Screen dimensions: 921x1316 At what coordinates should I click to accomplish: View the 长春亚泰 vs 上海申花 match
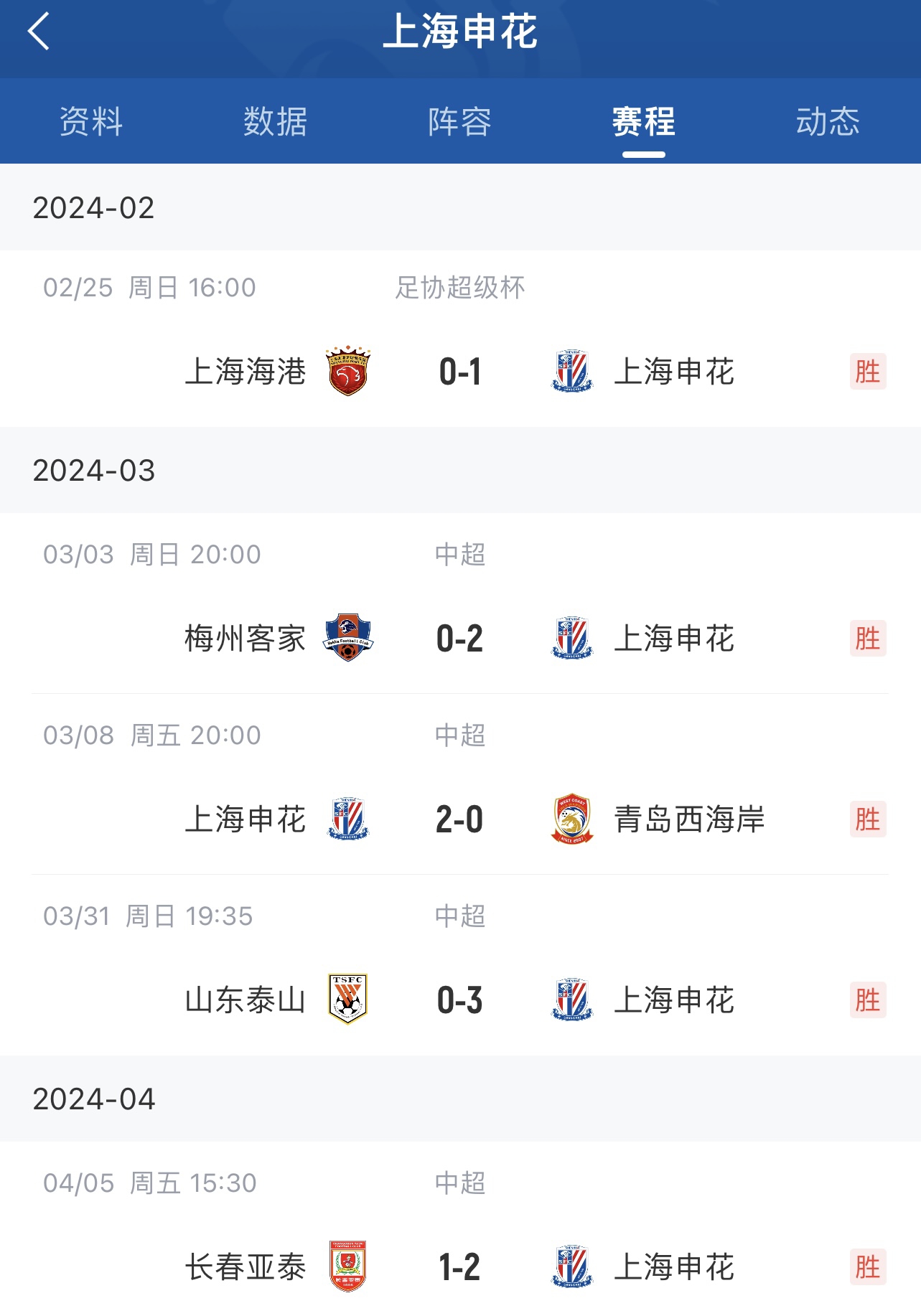tap(460, 1267)
